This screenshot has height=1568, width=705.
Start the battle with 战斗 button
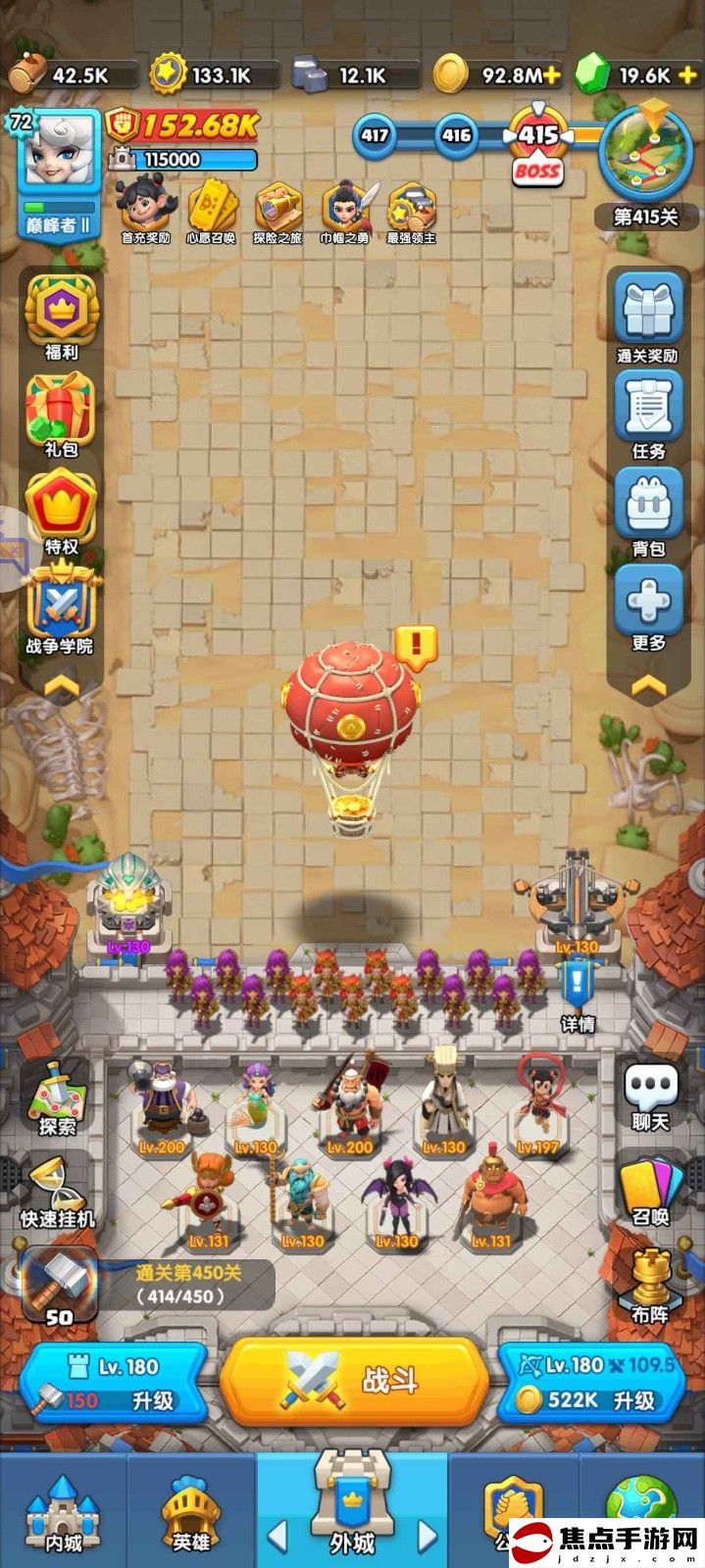coord(354,1380)
